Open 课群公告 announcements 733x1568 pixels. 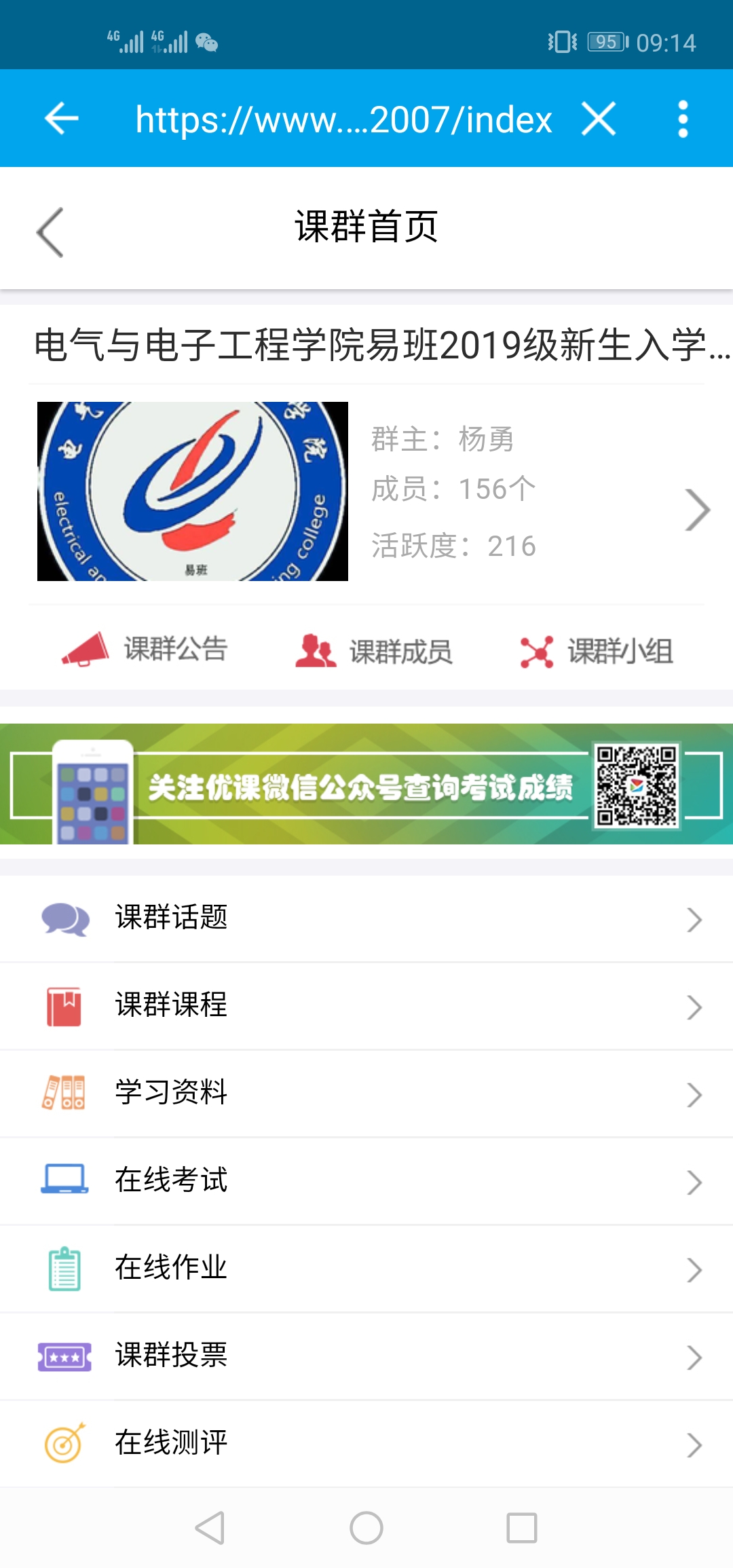pyautogui.click(x=145, y=650)
